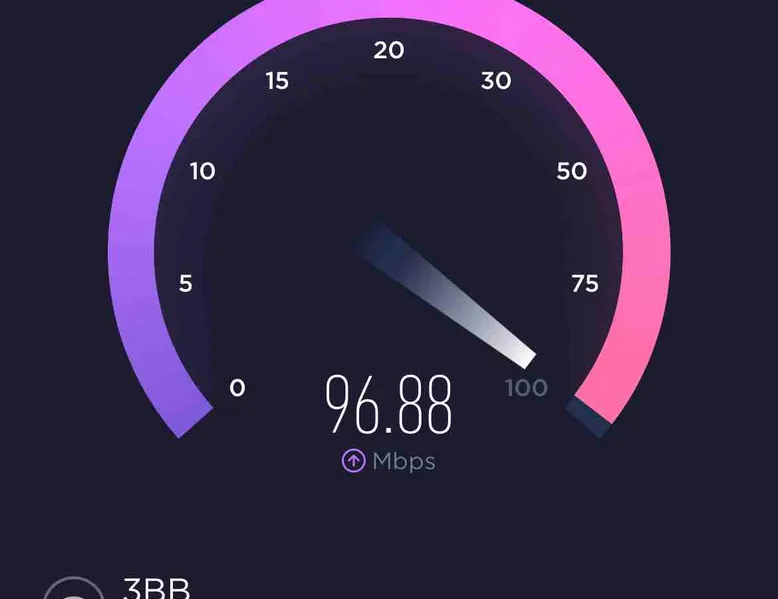The image size is (778, 599).
Task: Open the 3BB provider details row
Action: (157, 588)
